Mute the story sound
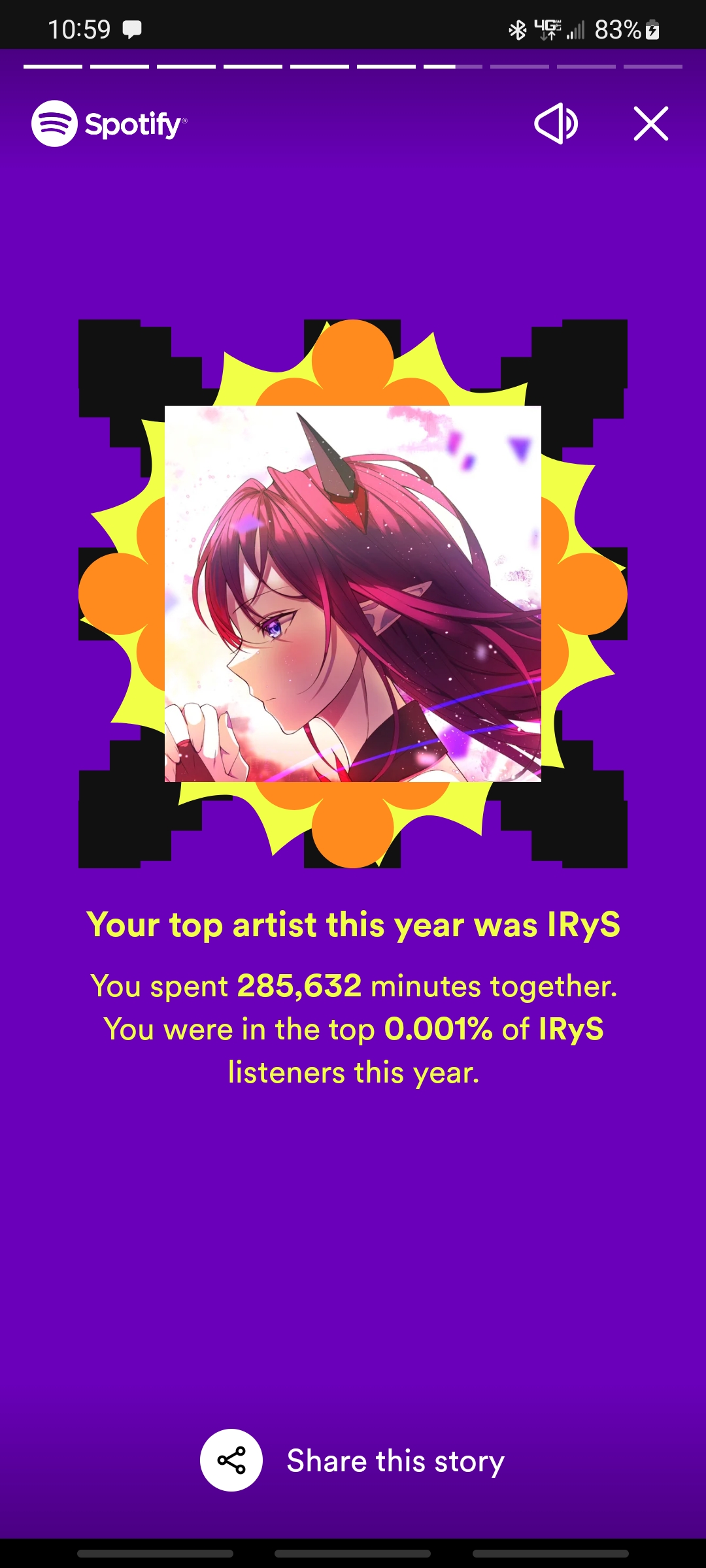Screen dimensions: 706x1568 point(556,123)
